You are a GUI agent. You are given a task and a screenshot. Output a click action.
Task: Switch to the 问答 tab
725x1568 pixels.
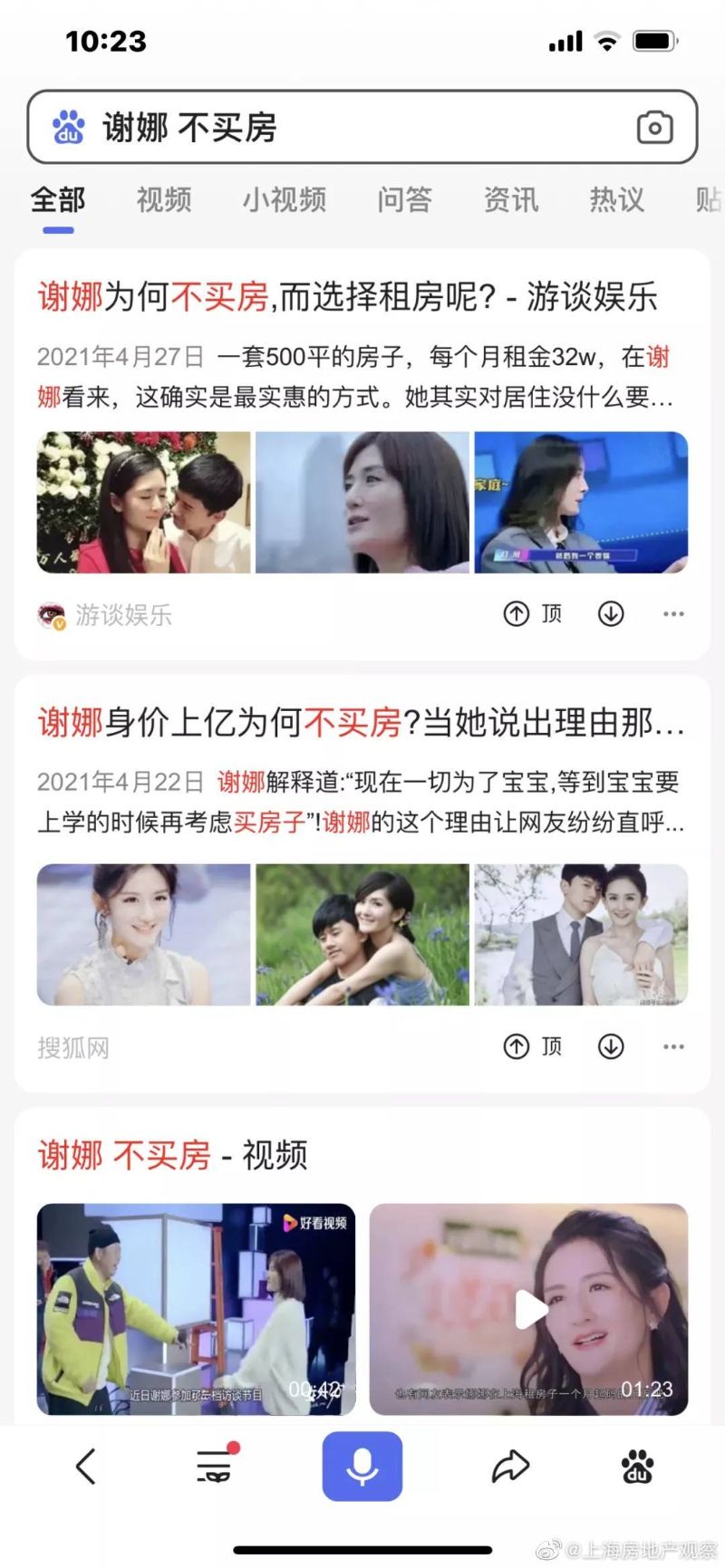tap(404, 200)
